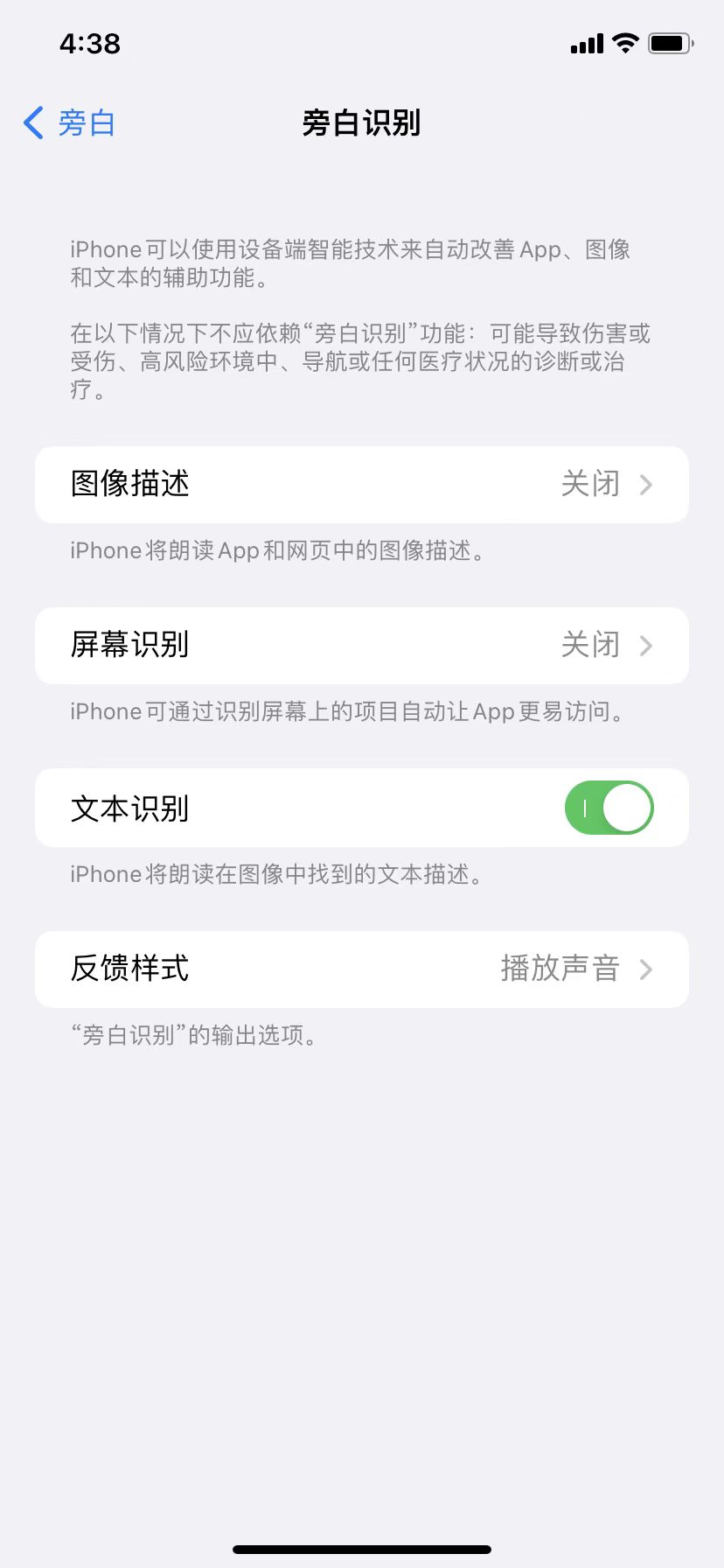The height and width of the screenshot is (1568, 724).
Task: Open the 图像描述 setting
Action: [361, 485]
